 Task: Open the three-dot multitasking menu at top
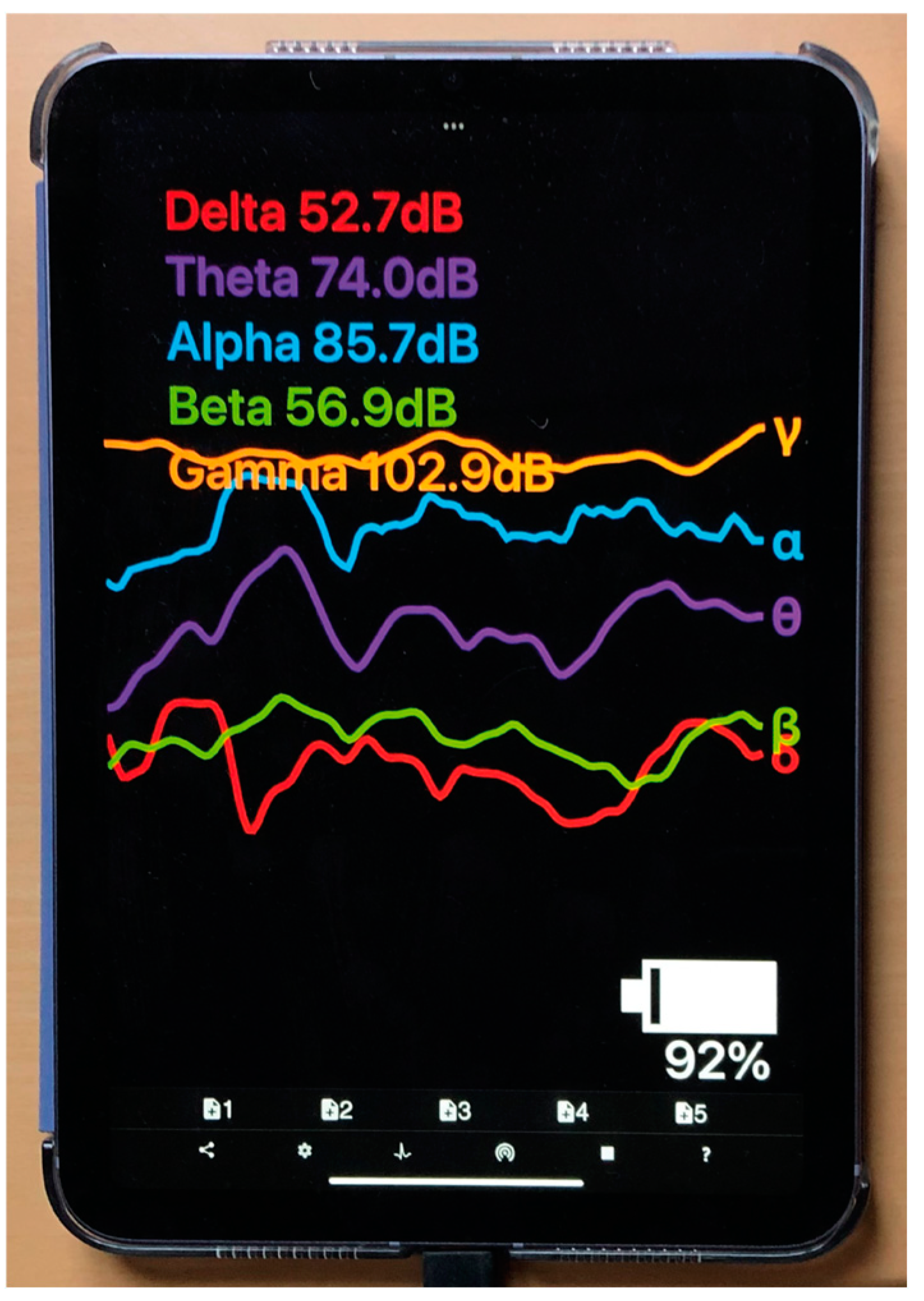point(453,126)
